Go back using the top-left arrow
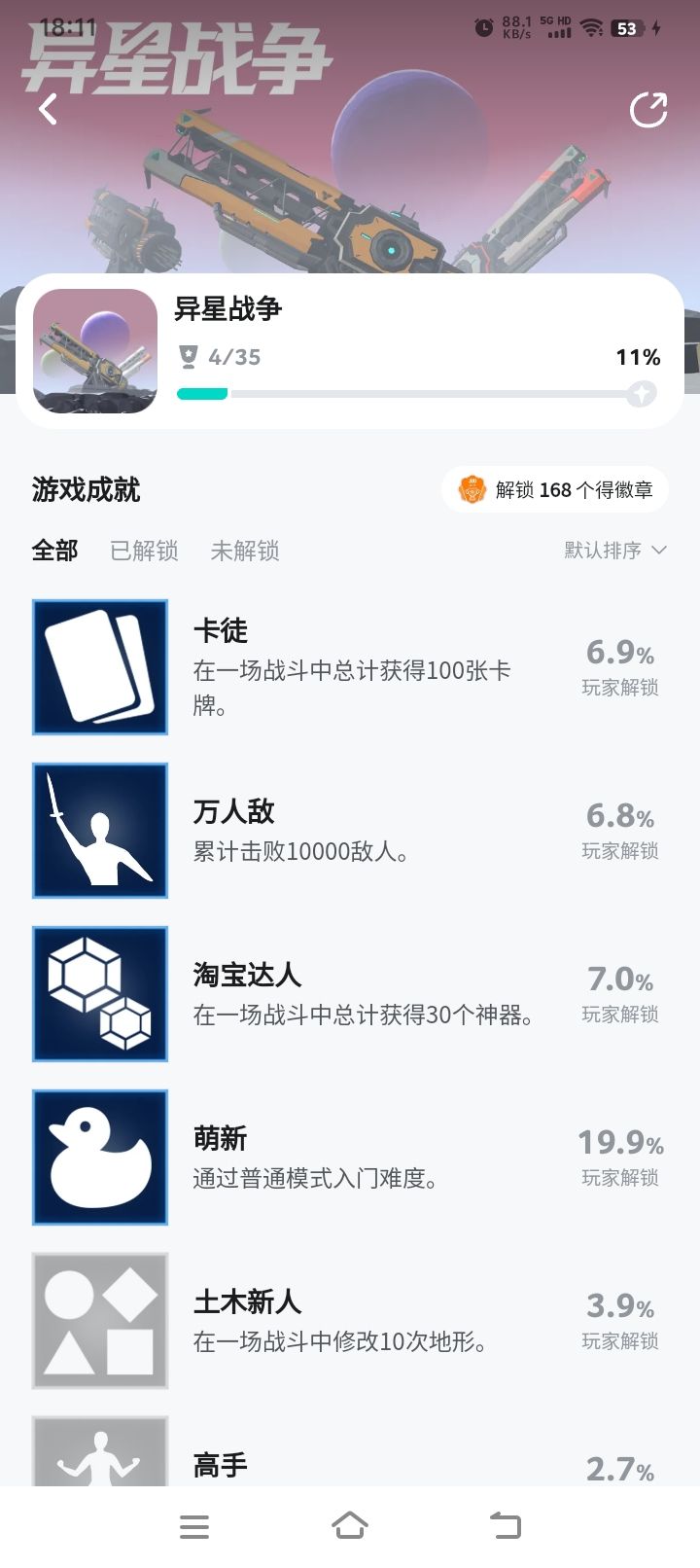 coord(48,109)
